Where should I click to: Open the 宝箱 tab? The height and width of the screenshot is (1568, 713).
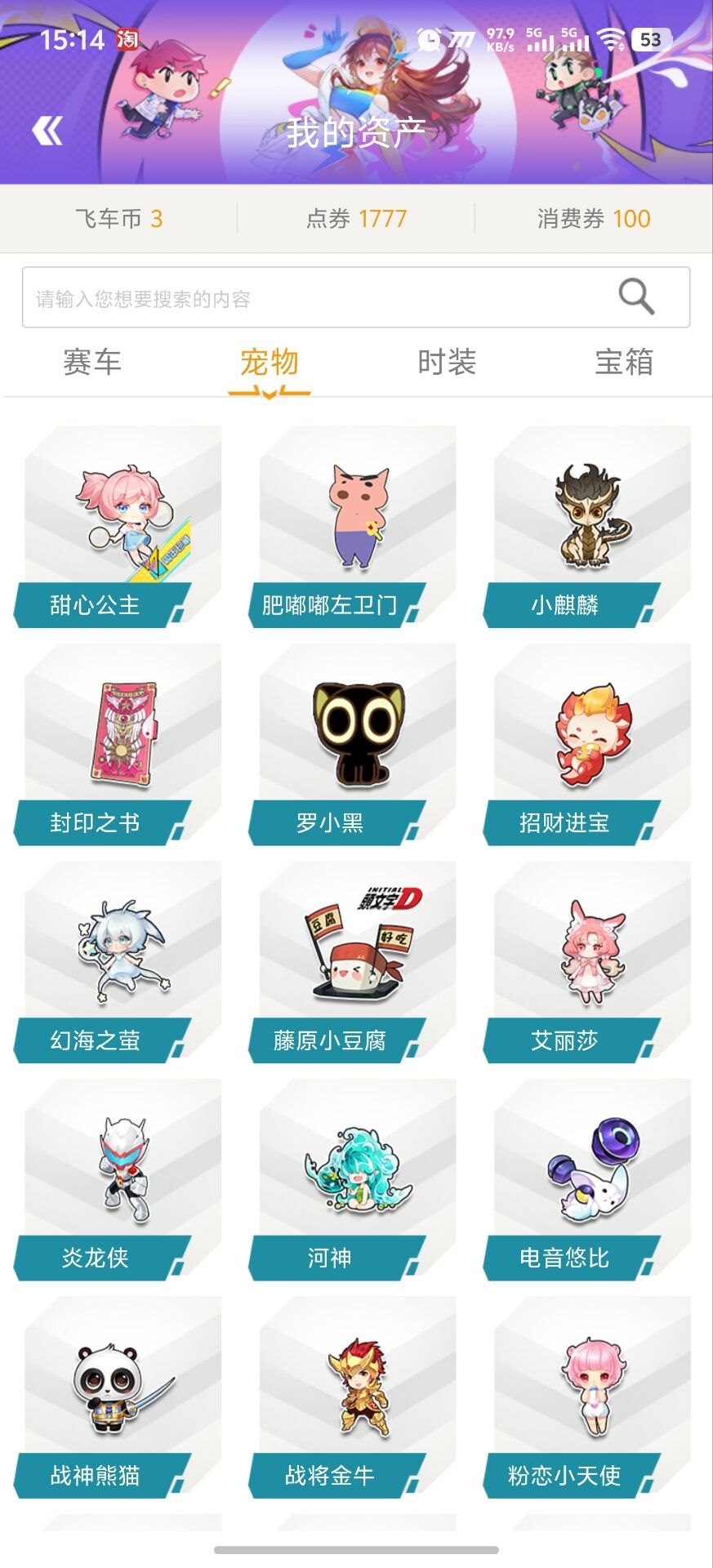click(x=624, y=363)
